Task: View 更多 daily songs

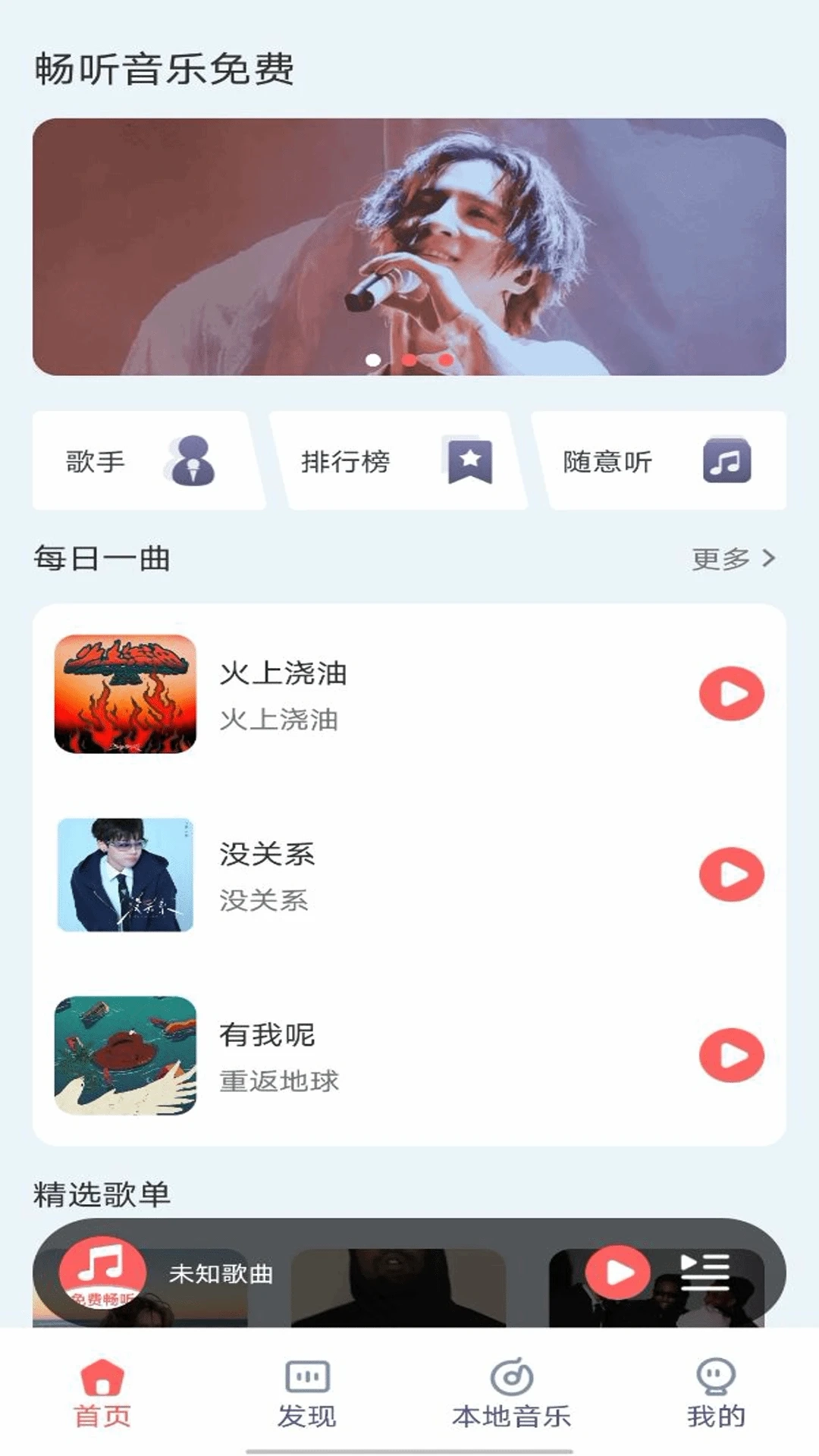Action: 733,559
